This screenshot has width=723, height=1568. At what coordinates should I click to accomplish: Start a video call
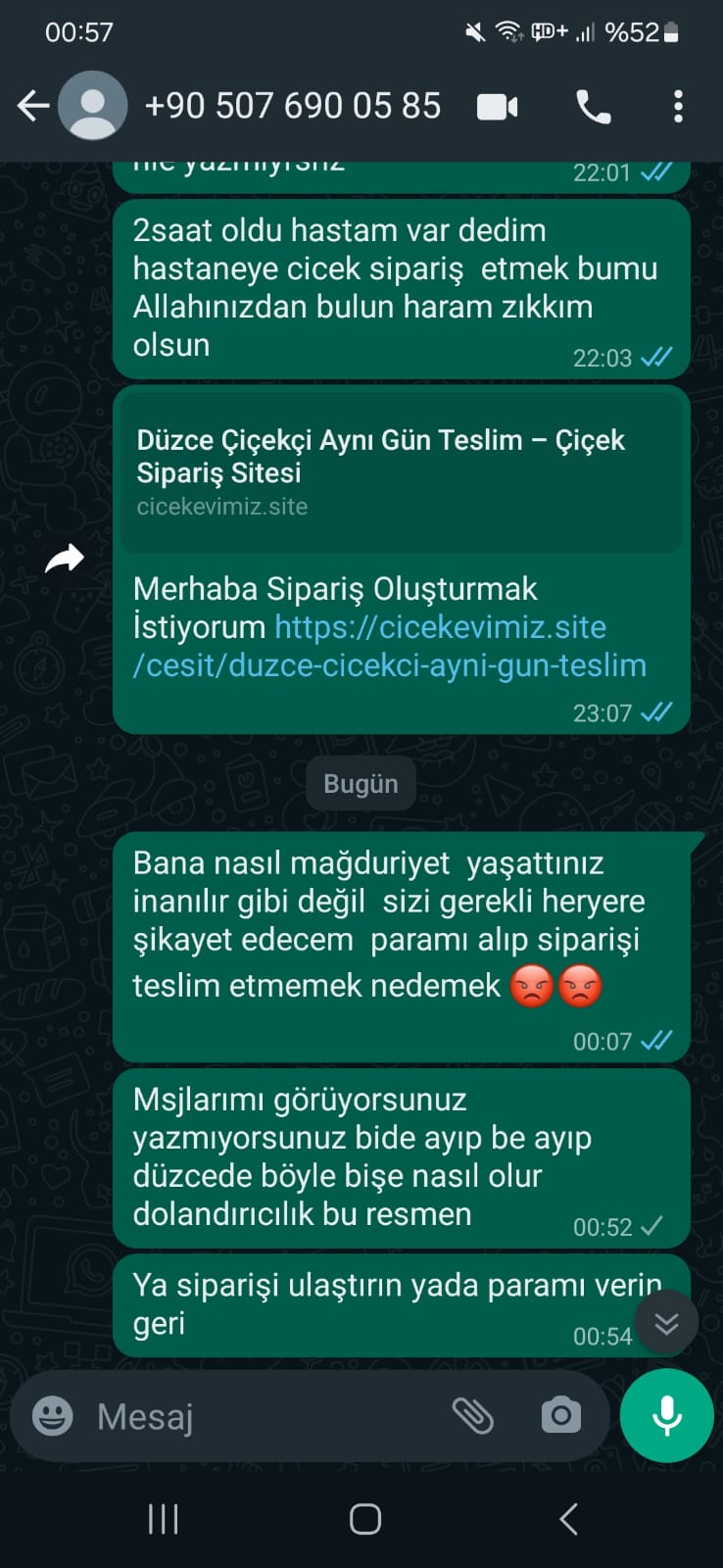click(497, 106)
